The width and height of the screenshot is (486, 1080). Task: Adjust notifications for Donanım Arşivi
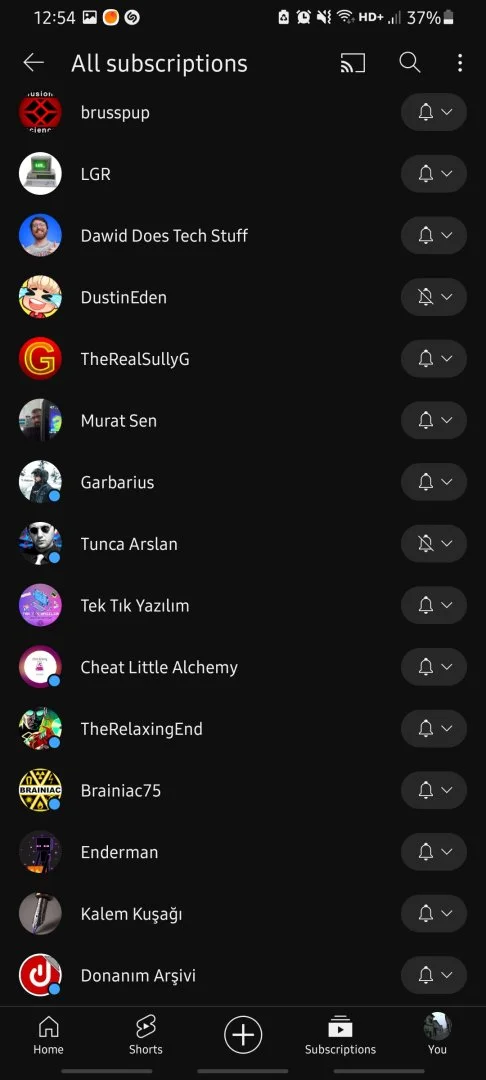pyautogui.click(x=434, y=975)
